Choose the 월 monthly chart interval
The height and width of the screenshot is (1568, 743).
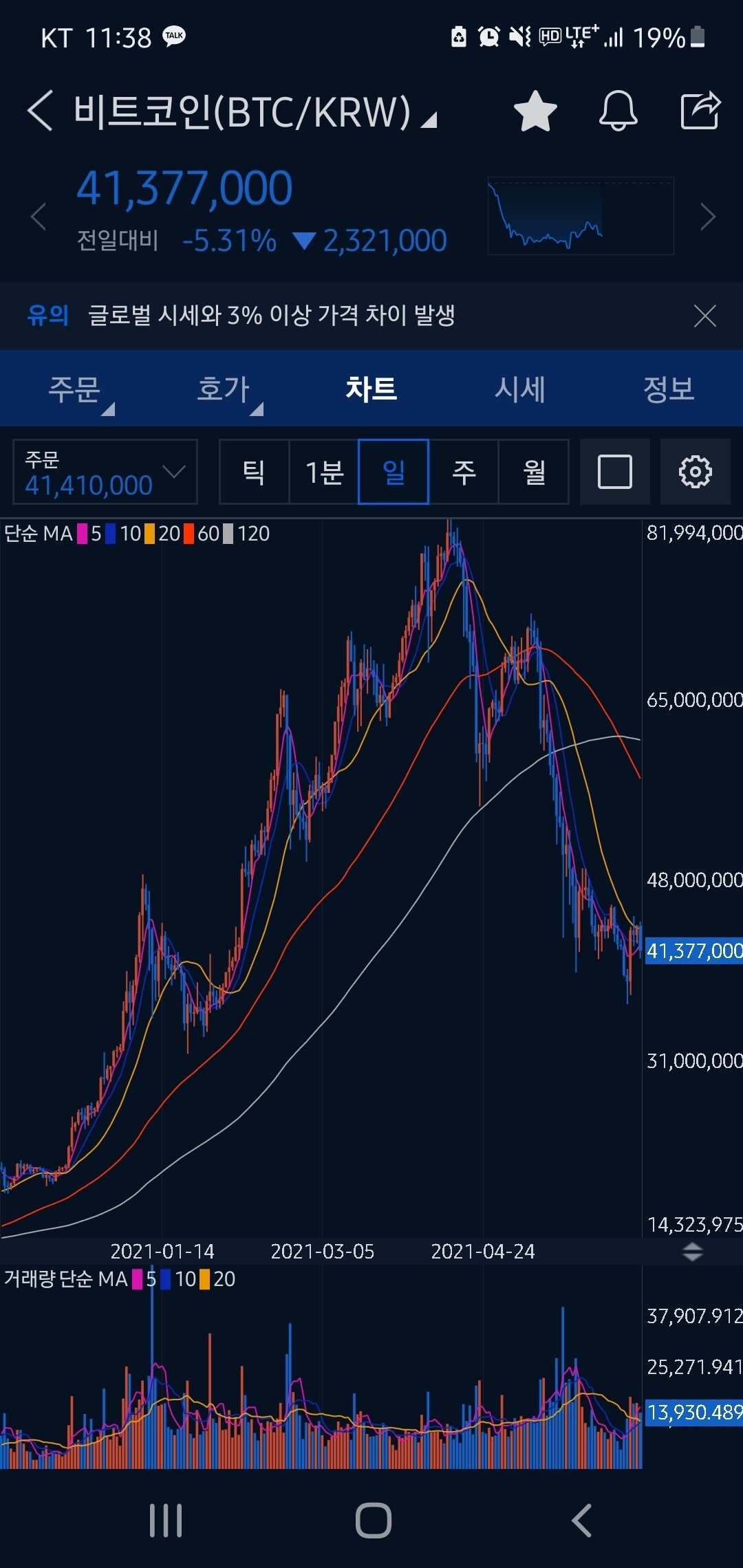(x=534, y=472)
